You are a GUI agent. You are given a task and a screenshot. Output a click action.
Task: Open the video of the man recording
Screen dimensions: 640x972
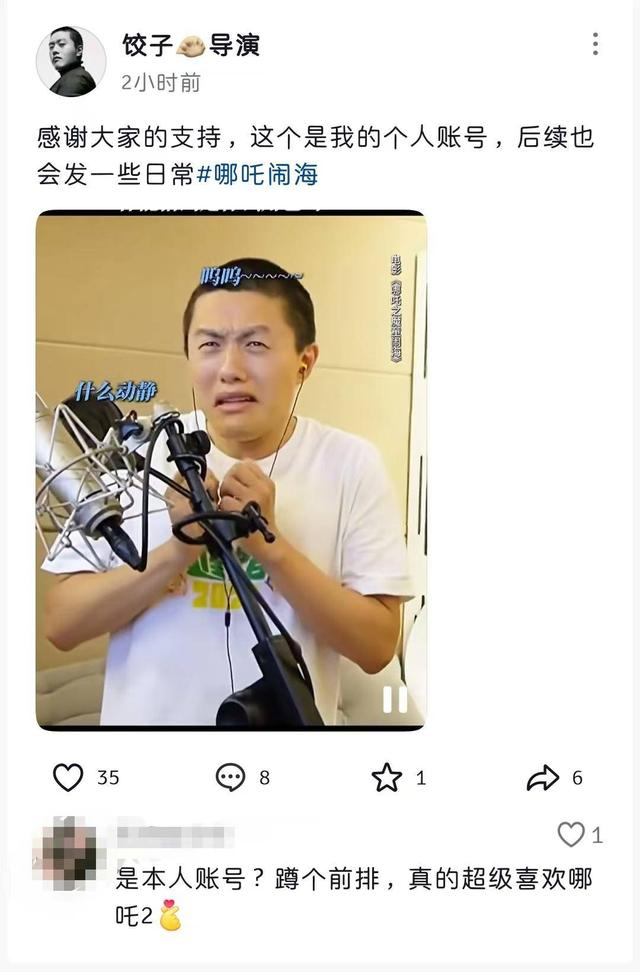point(231,470)
